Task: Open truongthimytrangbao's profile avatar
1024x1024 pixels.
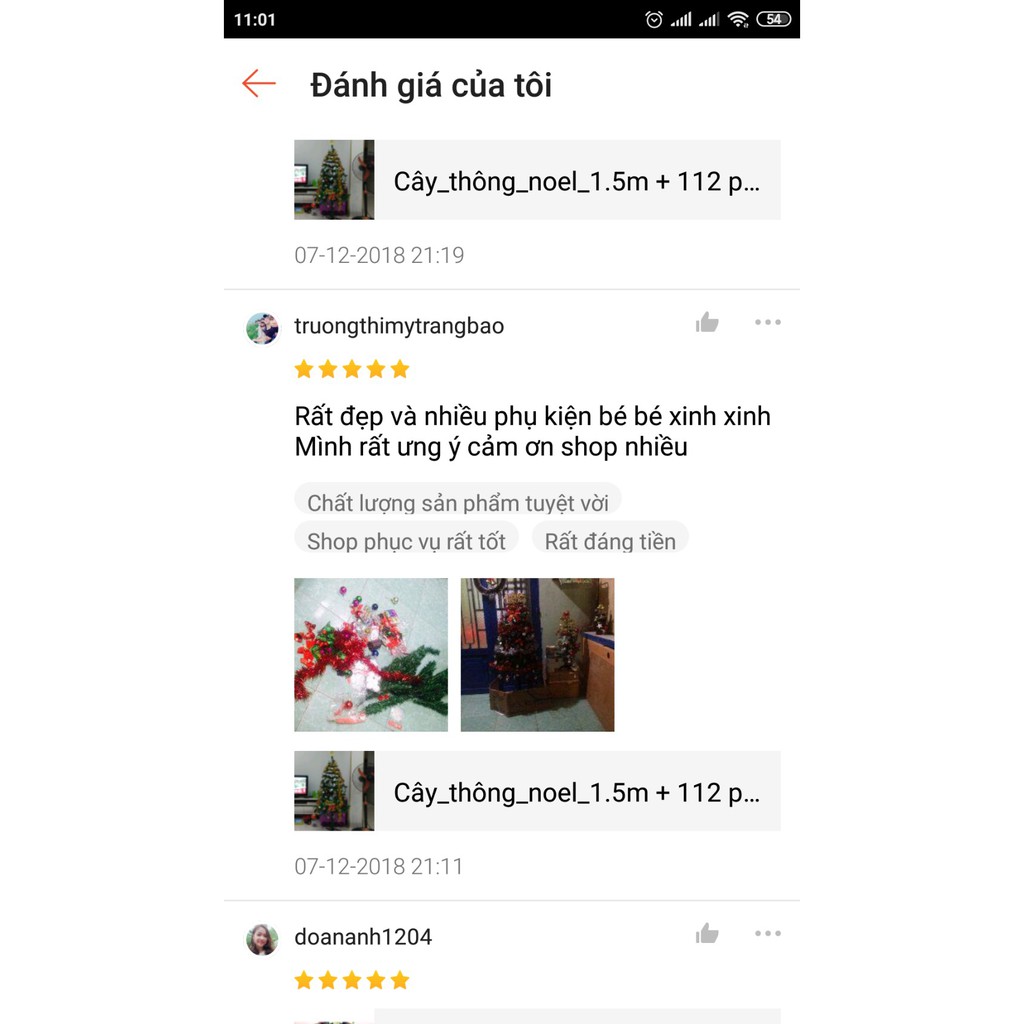Action: point(262,328)
